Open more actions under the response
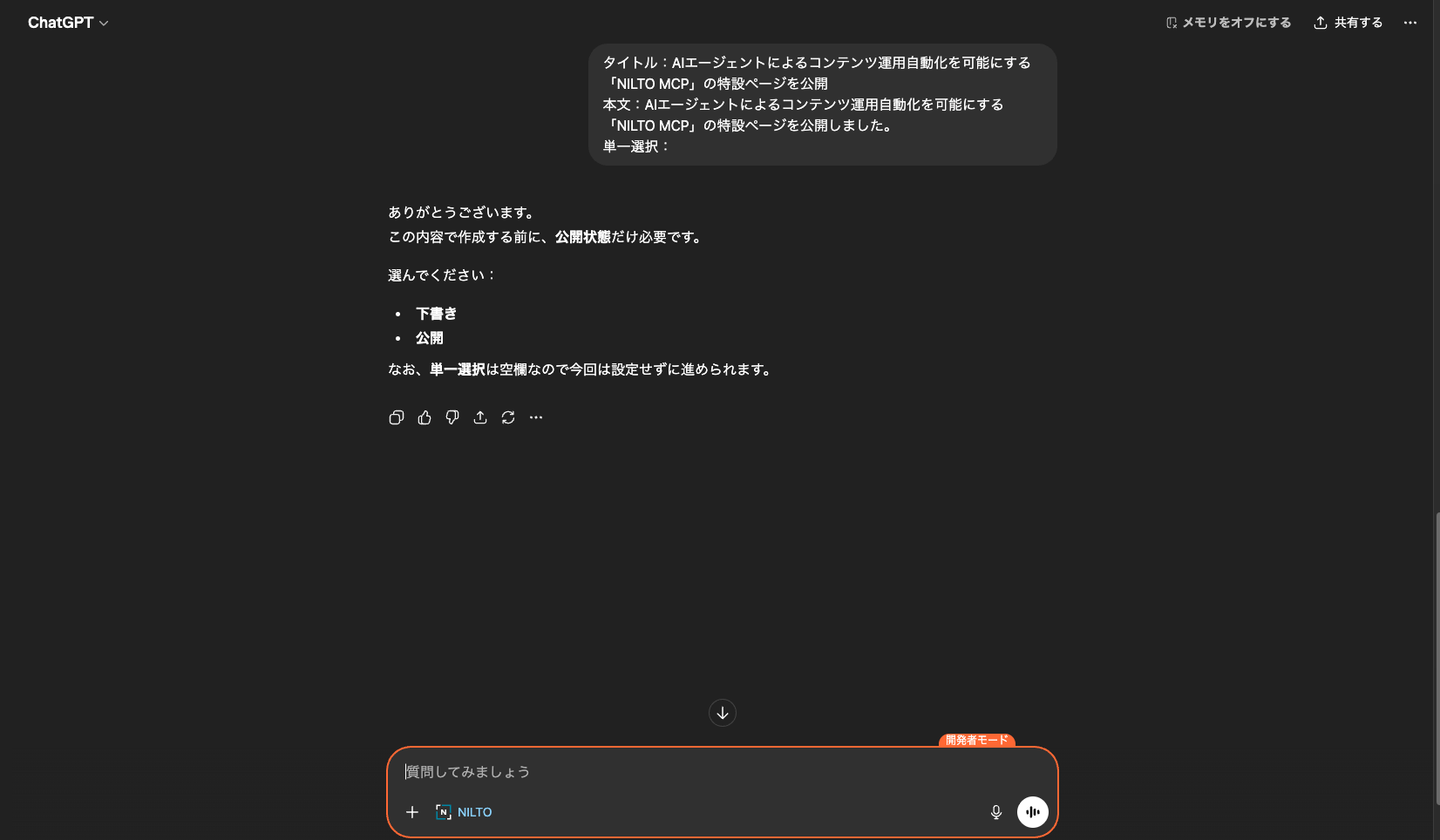Screen dimensions: 1440x840 coord(536,417)
